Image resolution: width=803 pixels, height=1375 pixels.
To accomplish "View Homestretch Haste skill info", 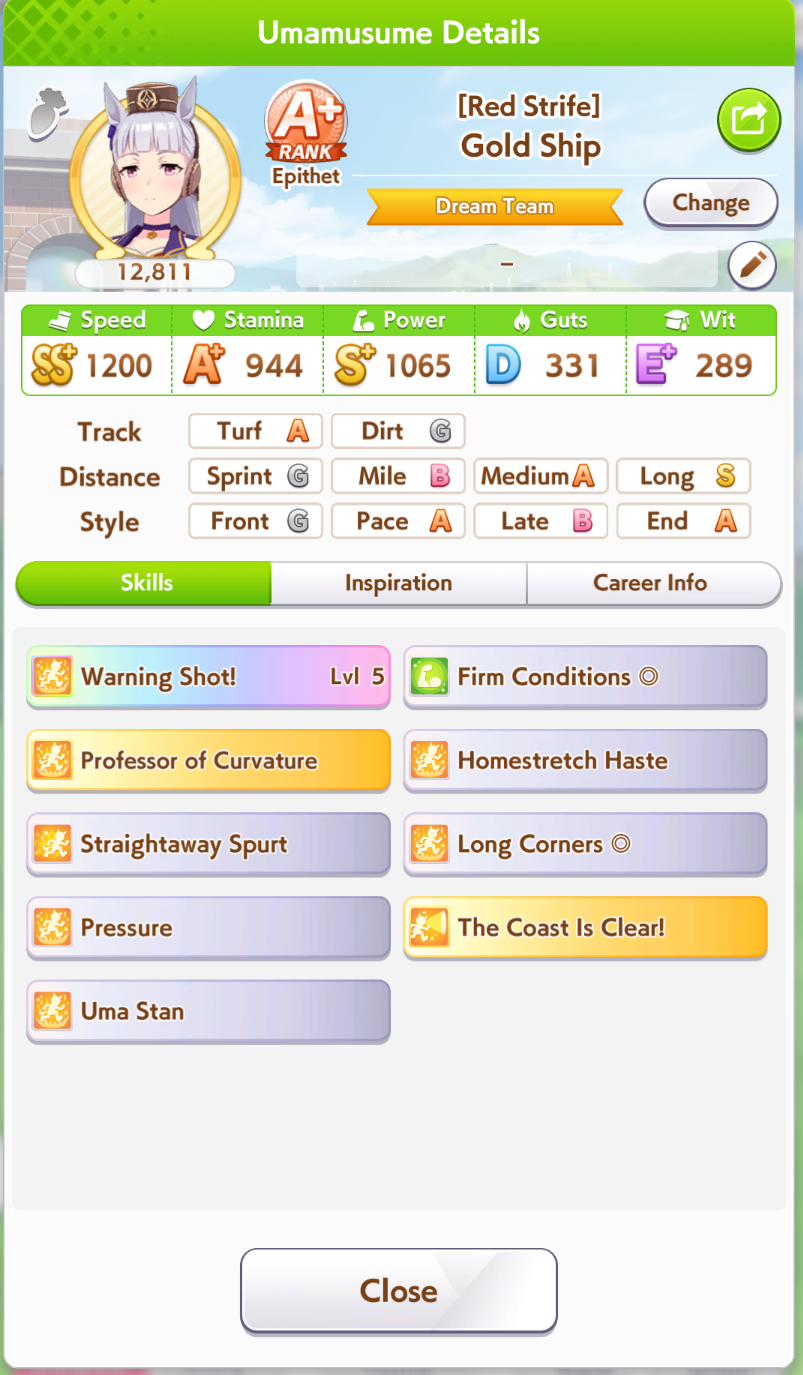I will click(x=585, y=761).
